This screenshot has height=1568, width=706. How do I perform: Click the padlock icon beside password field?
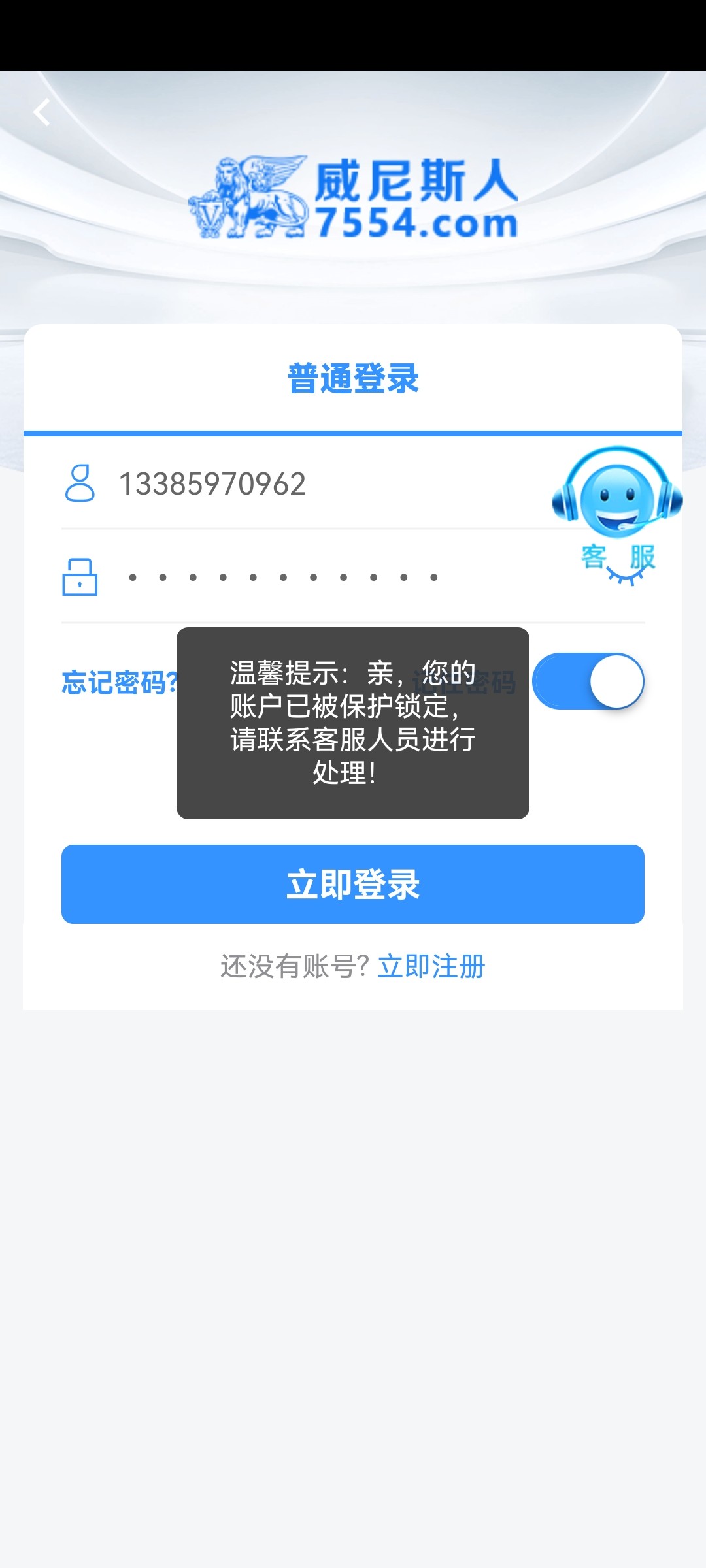tap(80, 576)
